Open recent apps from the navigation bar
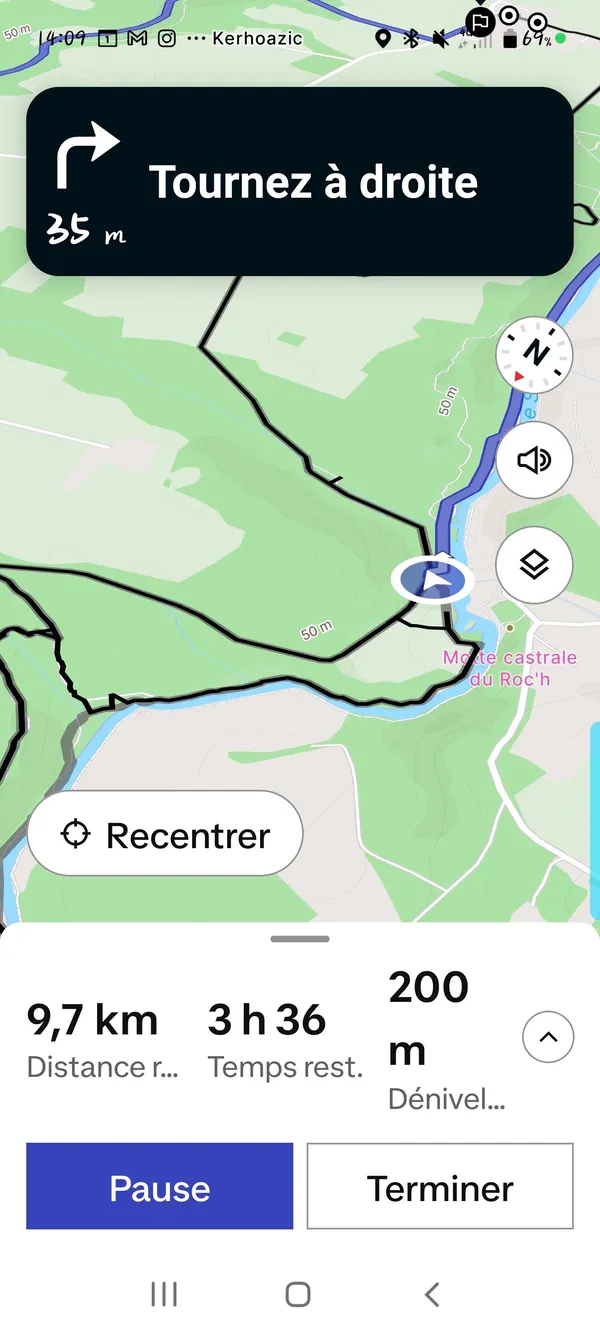 (x=164, y=1294)
